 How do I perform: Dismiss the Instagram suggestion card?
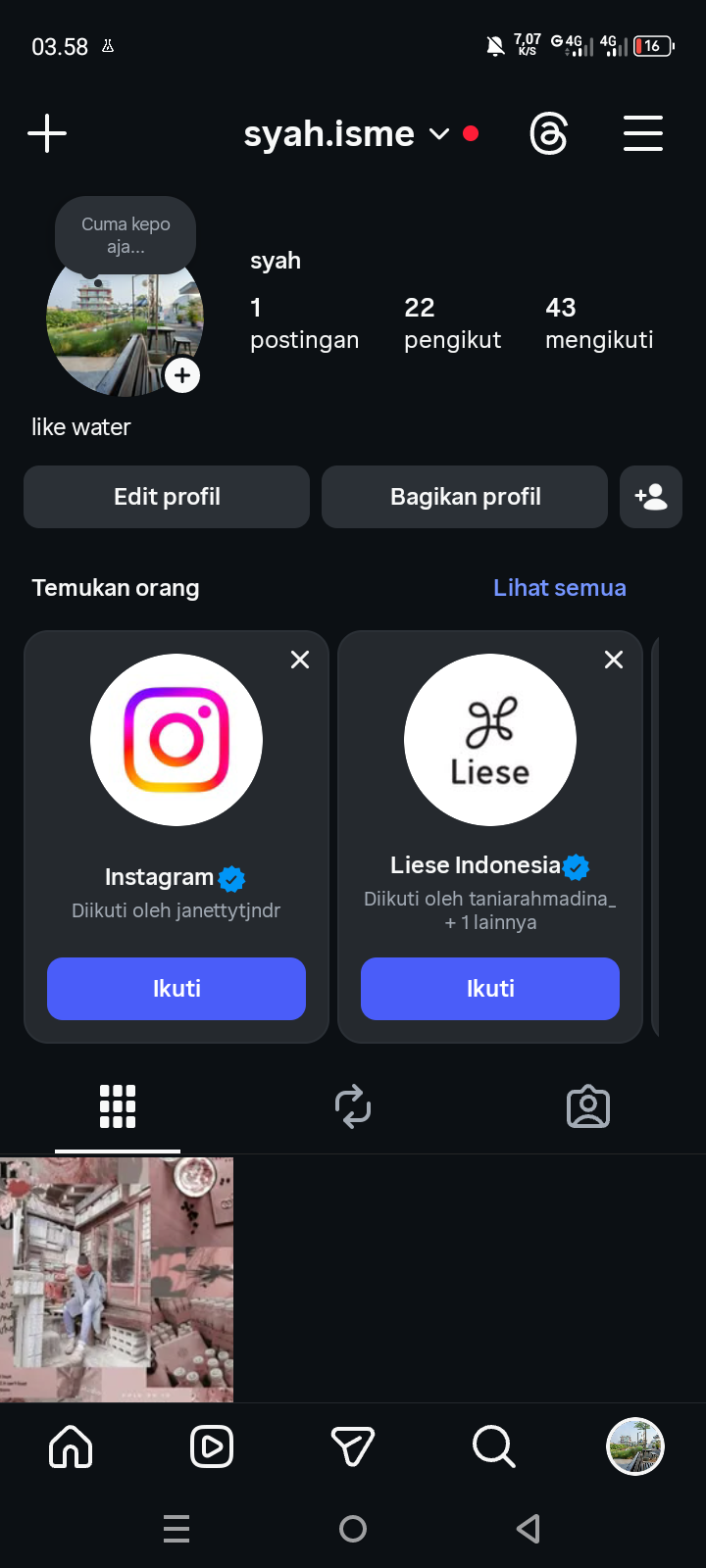pyautogui.click(x=300, y=660)
